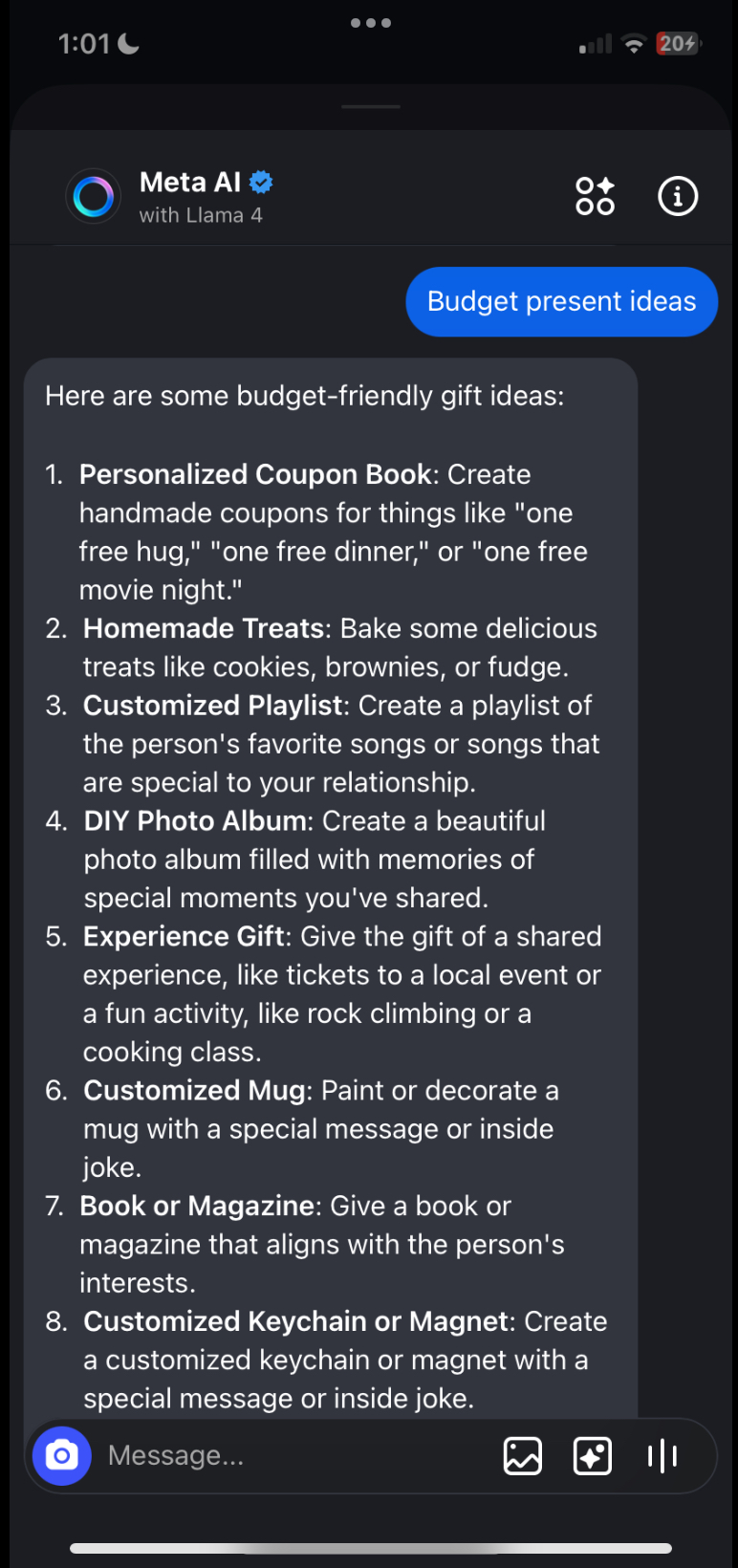The height and width of the screenshot is (1568, 738).
Task: Open the sparkle grid icon beside info
Action: click(595, 196)
